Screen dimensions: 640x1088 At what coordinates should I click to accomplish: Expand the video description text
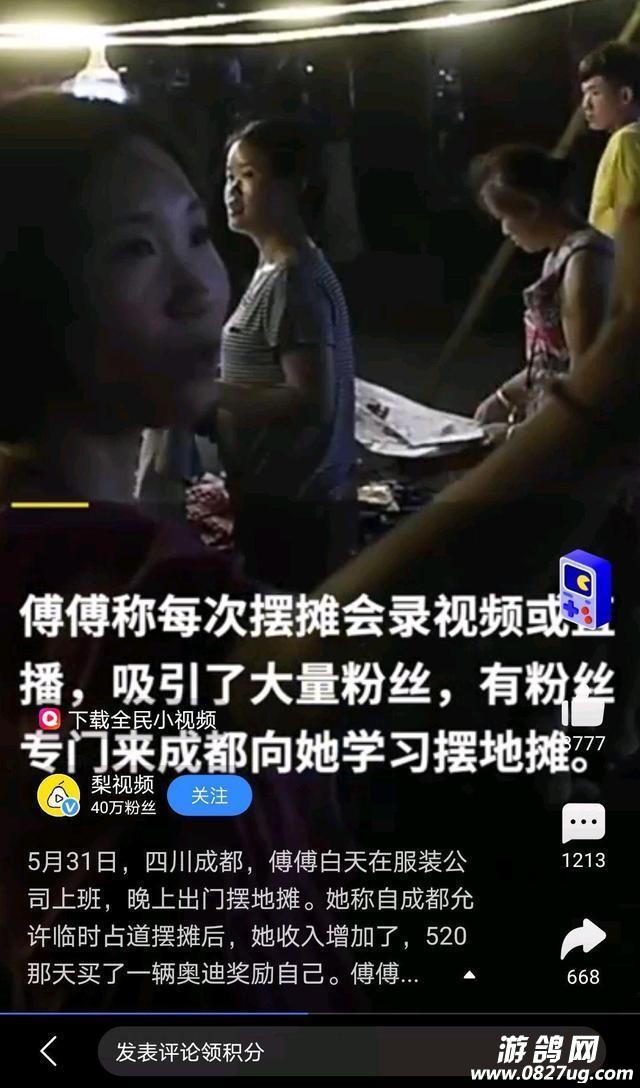[469, 975]
